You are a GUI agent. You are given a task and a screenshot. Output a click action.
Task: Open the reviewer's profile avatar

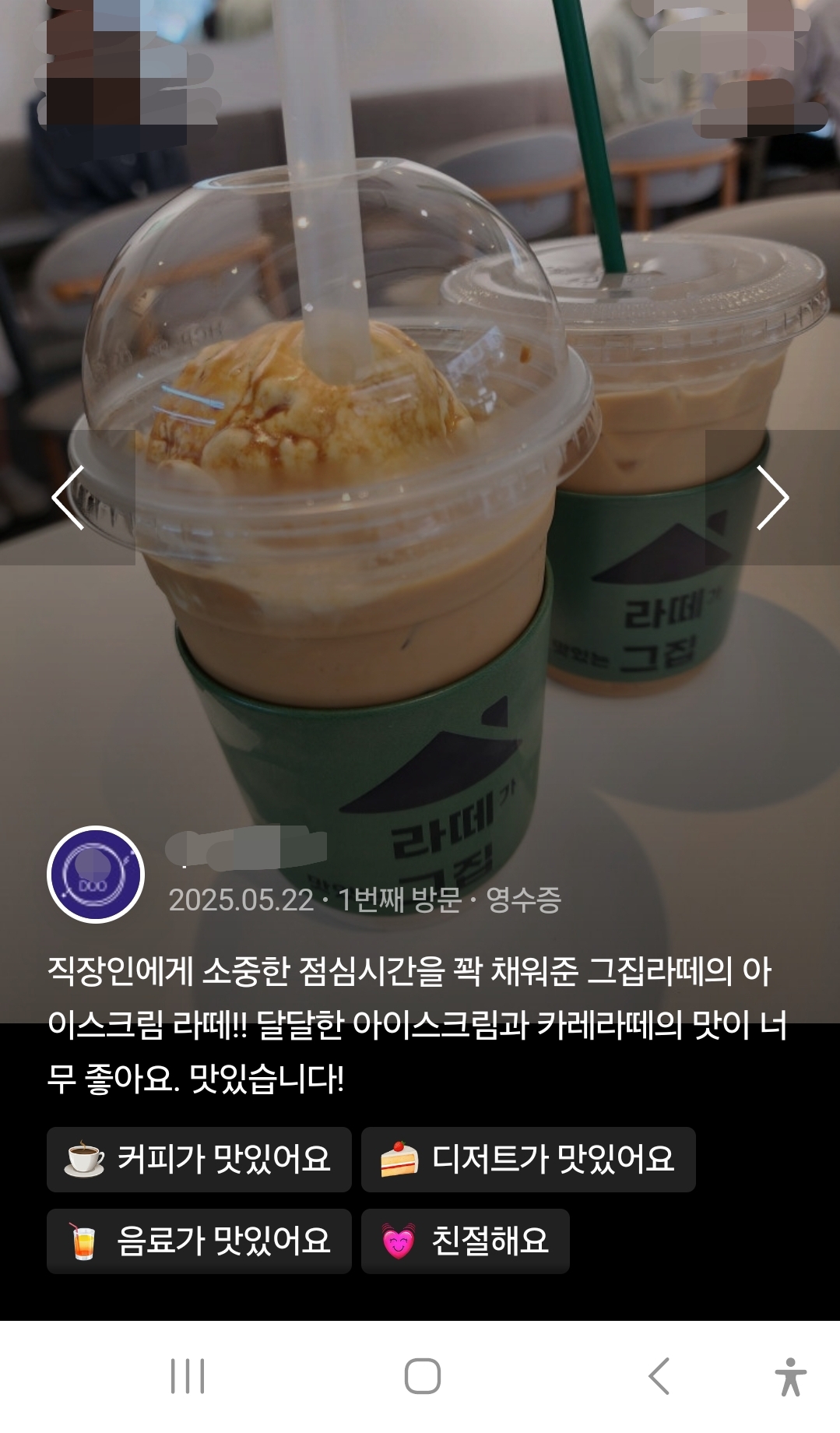pos(96,875)
